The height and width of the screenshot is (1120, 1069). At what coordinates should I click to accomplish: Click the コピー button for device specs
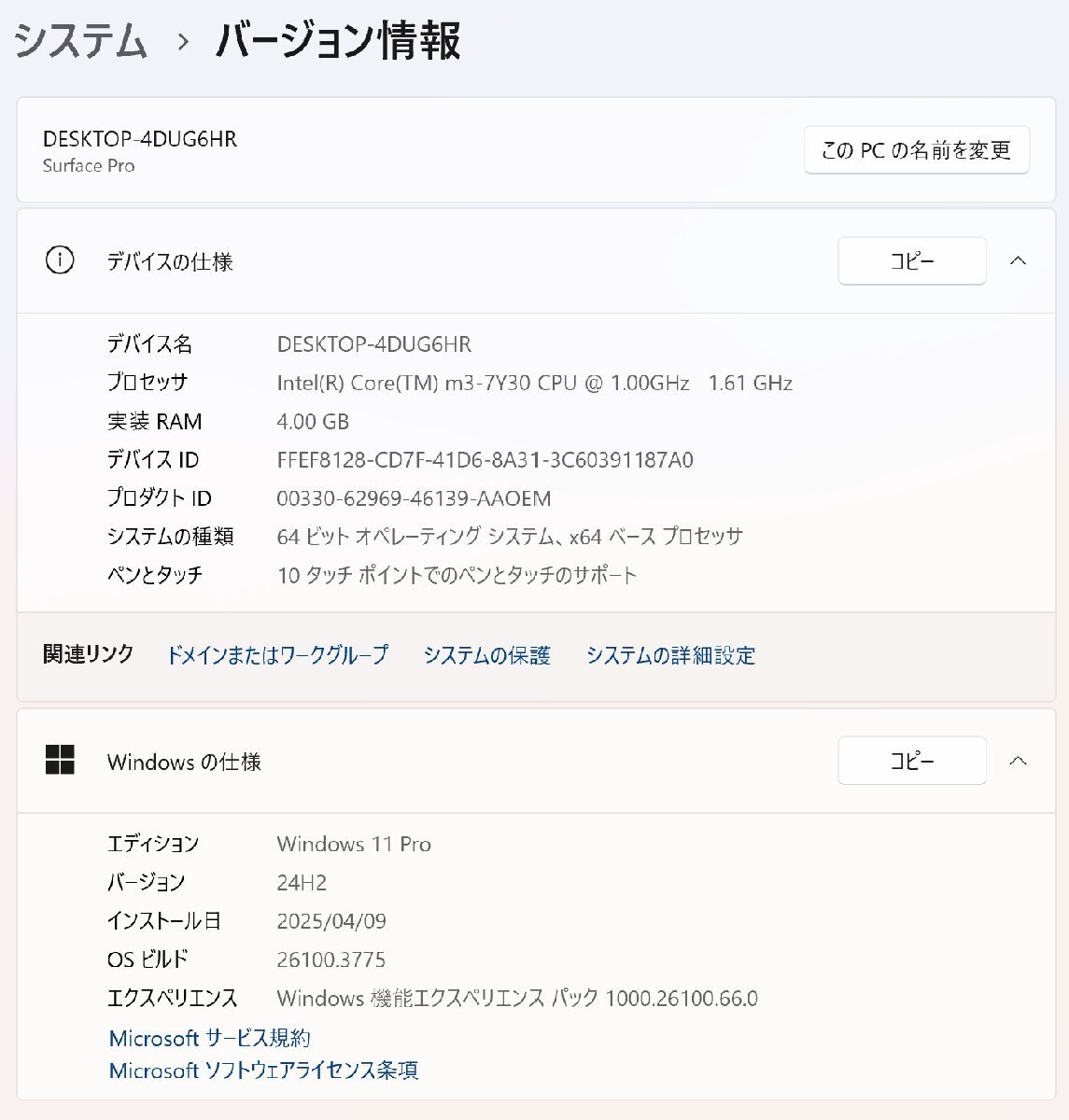(912, 261)
